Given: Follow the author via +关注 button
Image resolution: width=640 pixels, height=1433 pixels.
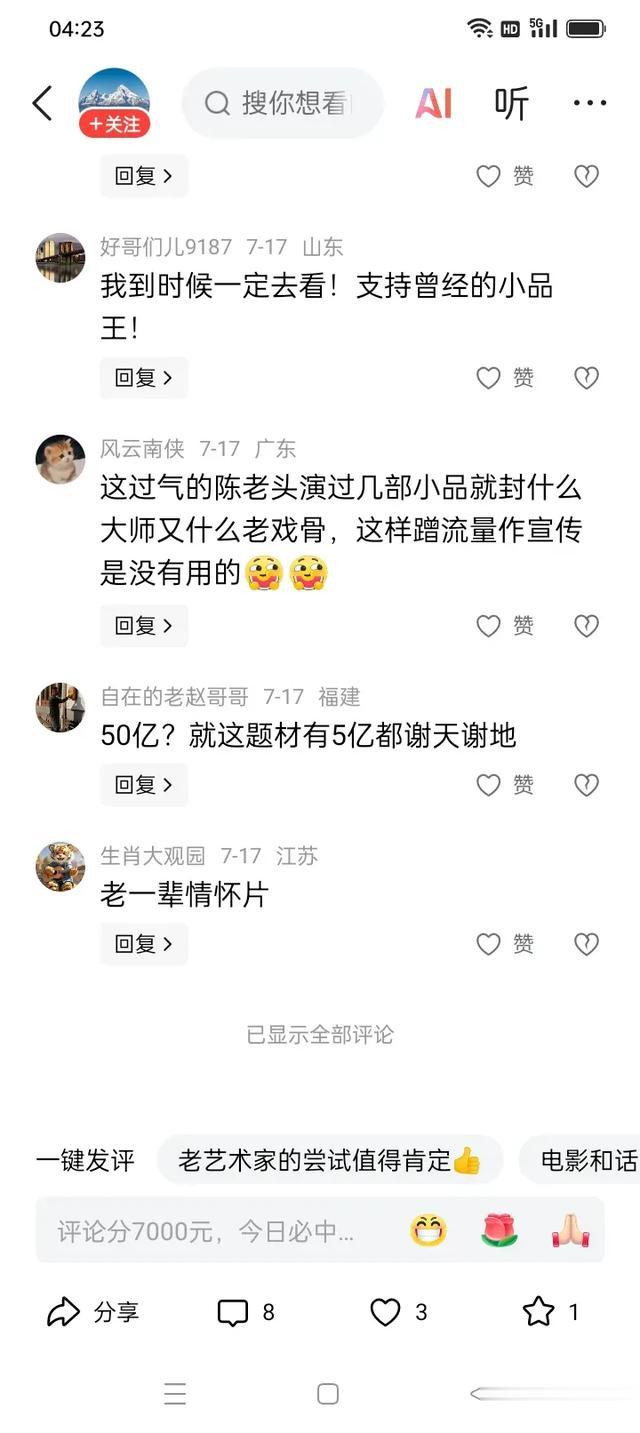Looking at the screenshot, I should [115, 125].
